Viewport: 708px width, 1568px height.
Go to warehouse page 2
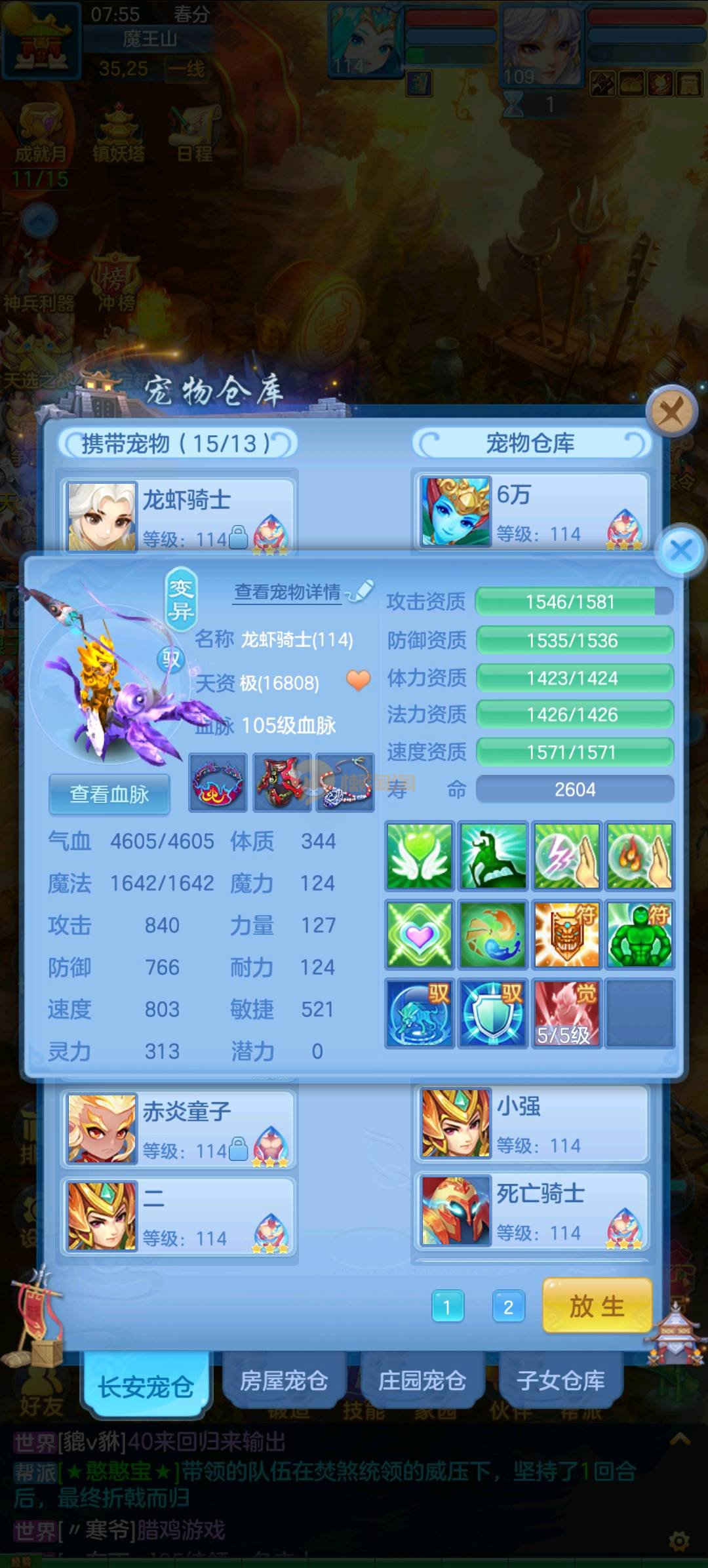tap(508, 1307)
